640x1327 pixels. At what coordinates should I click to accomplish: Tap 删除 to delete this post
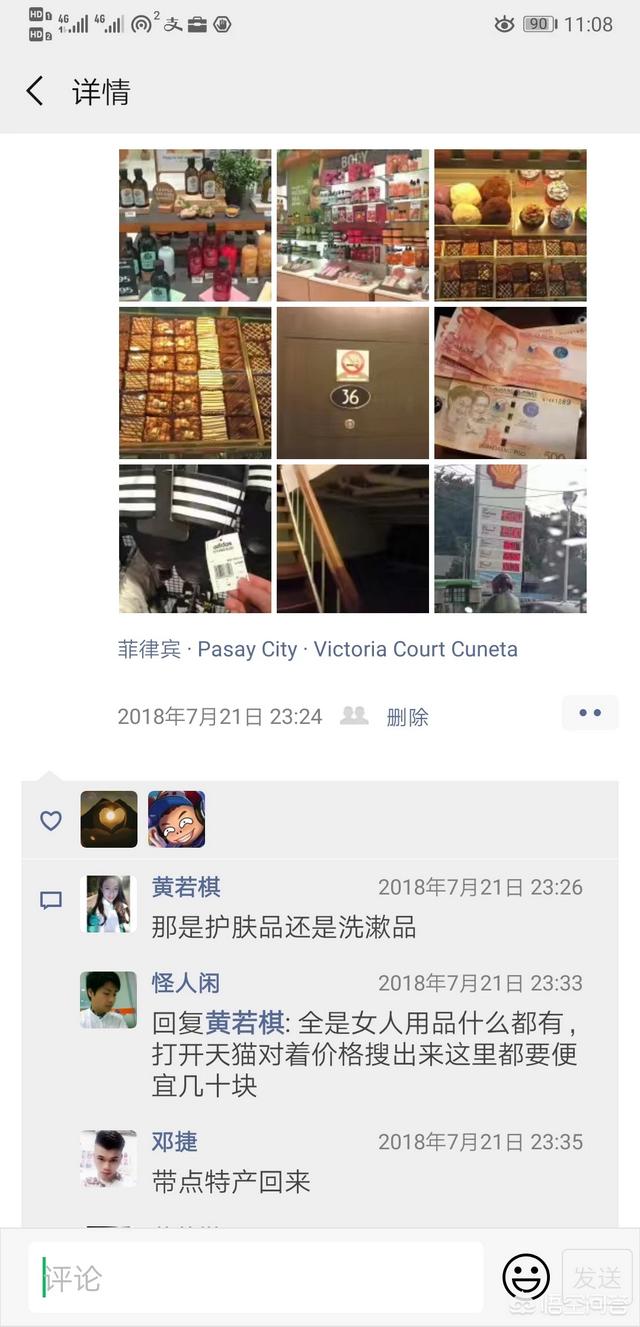pos(407,717)
